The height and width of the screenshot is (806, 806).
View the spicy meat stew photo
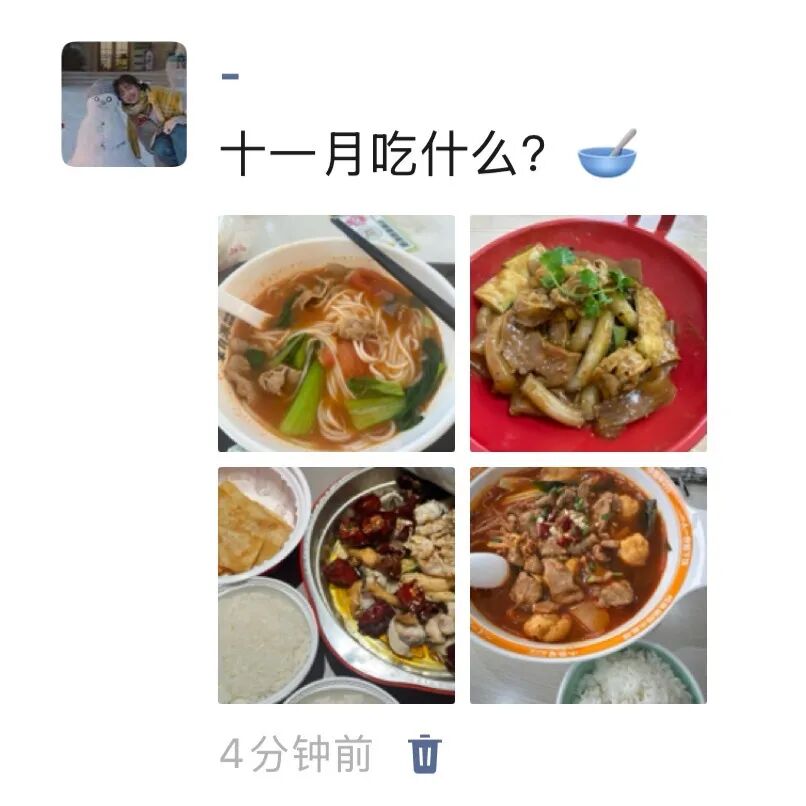pos(588,585)
